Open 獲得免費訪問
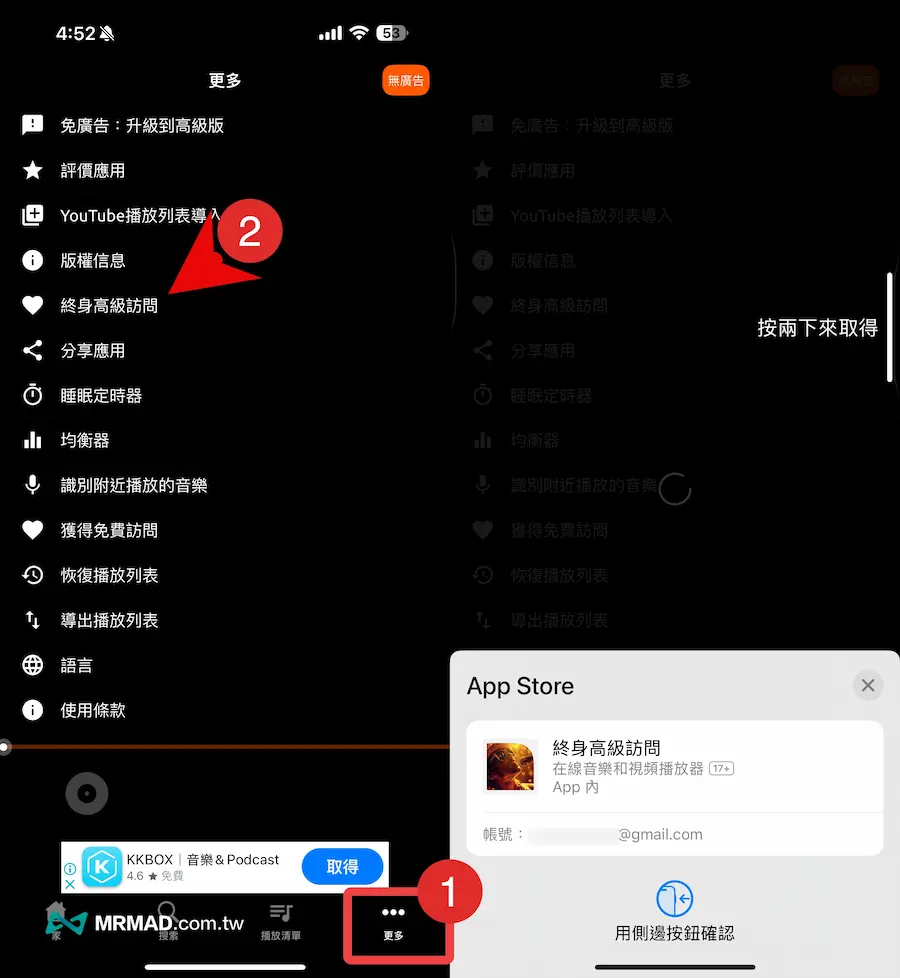 109,530
